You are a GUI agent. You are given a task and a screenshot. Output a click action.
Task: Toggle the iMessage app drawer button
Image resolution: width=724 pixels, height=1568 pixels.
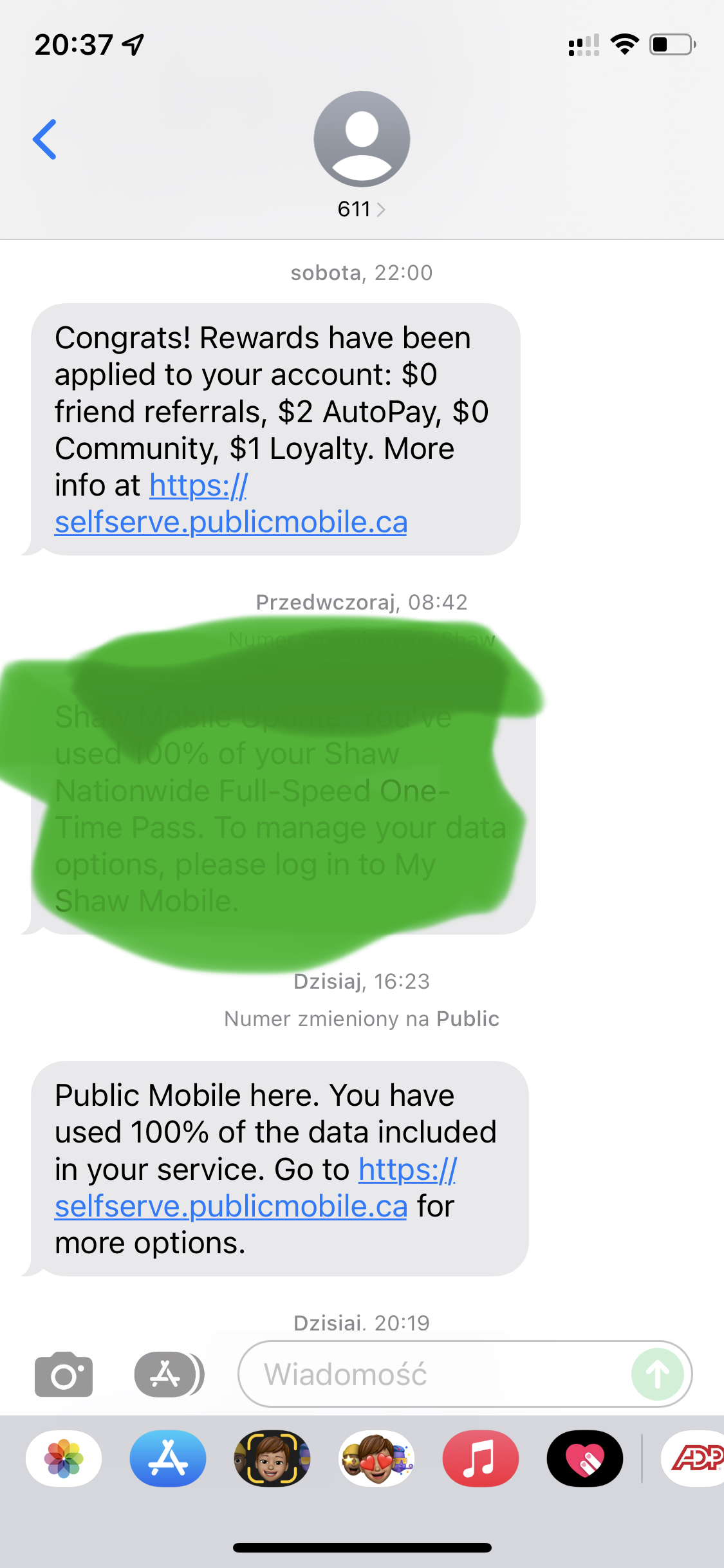(x=169, y=1374)
